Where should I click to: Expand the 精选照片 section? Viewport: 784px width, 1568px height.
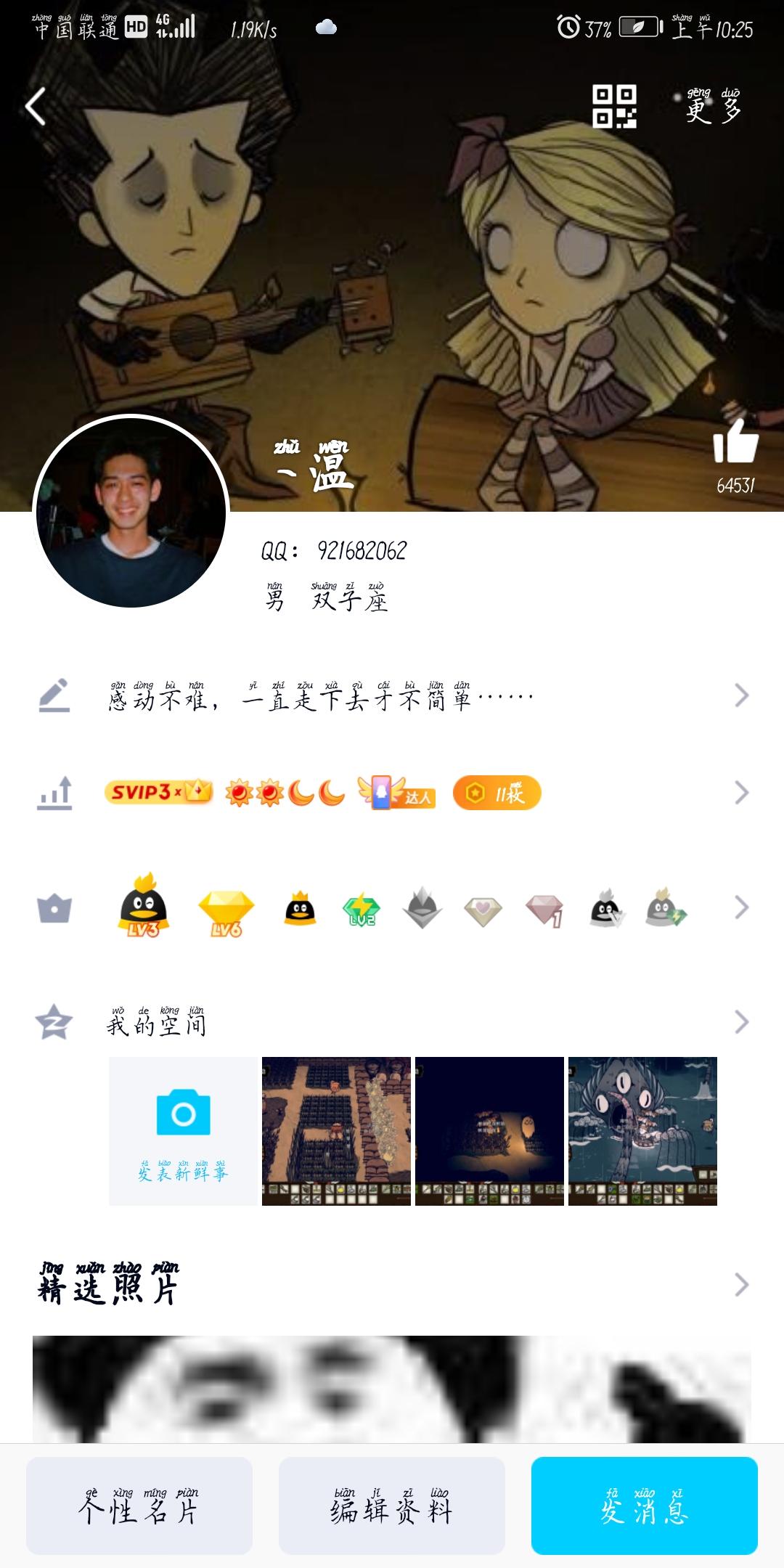click(x=740, y=1284)
